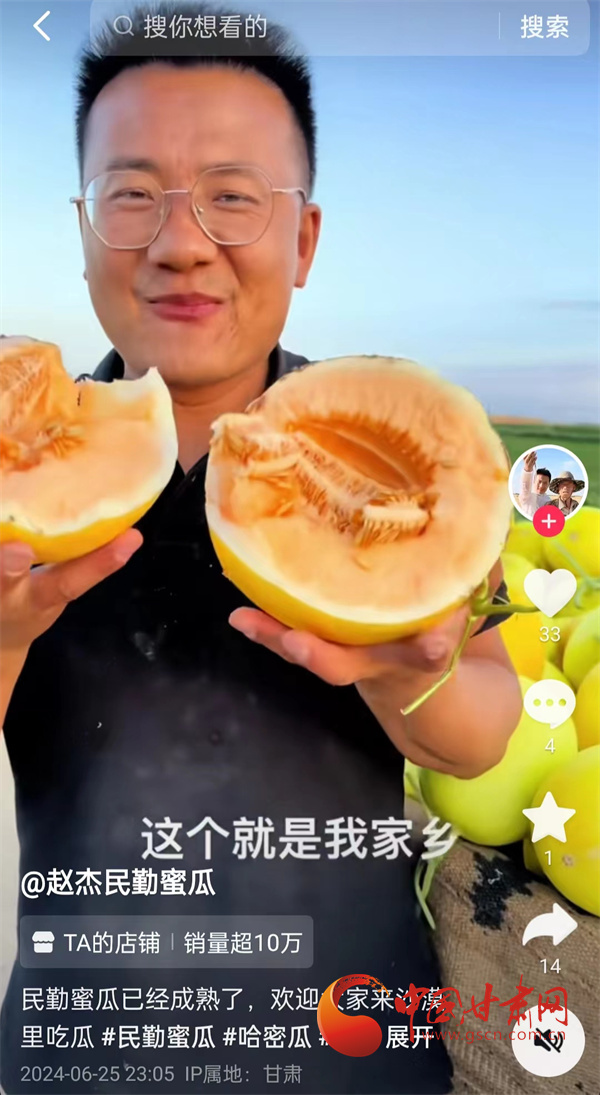Tap the 搜索 button
The height and width of the screenshot is (1095, 600).
(544, 27)
